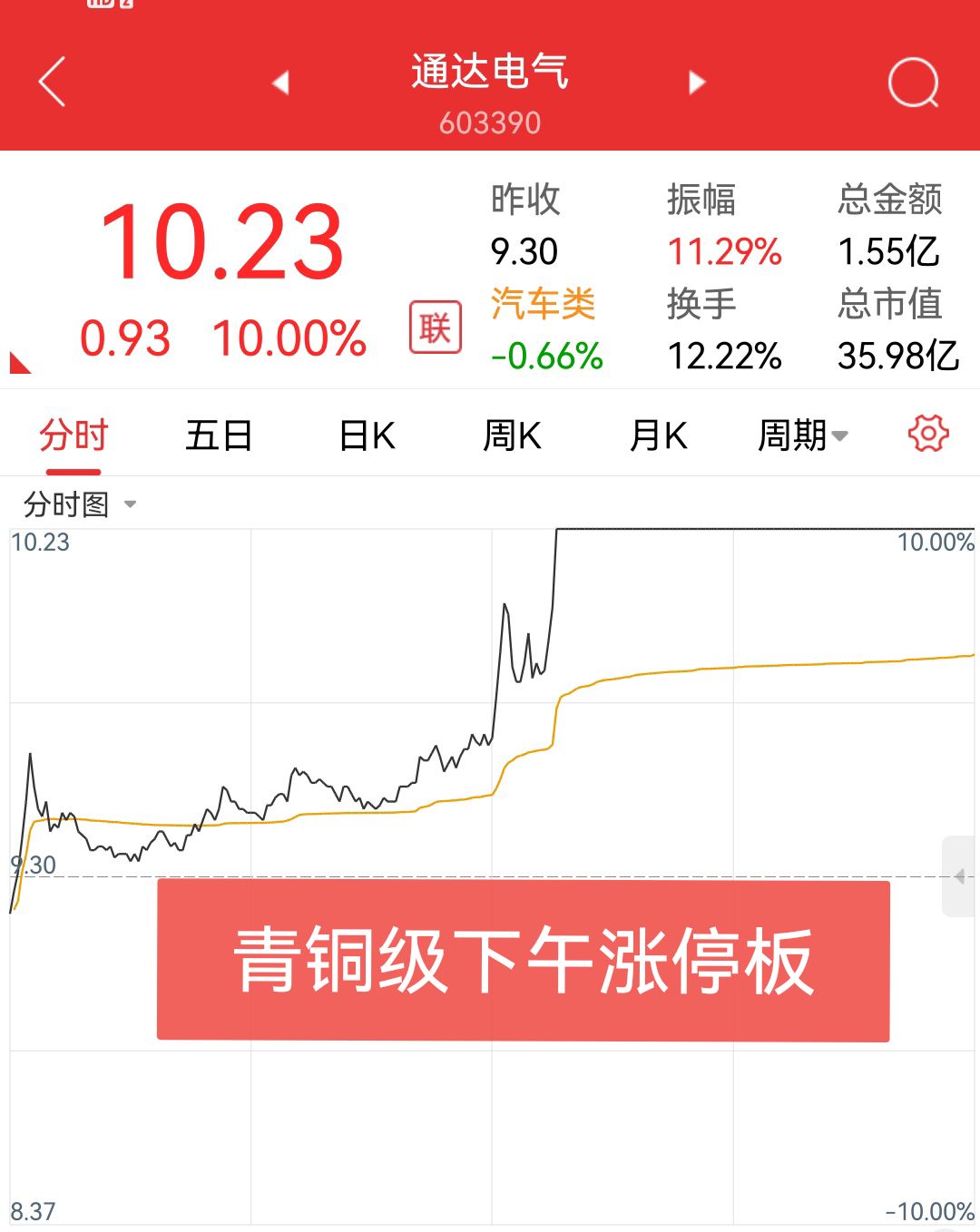Screen dimensions: 980x1232
Task: Switch to the 日K chart tab
Action: [367, 436]
